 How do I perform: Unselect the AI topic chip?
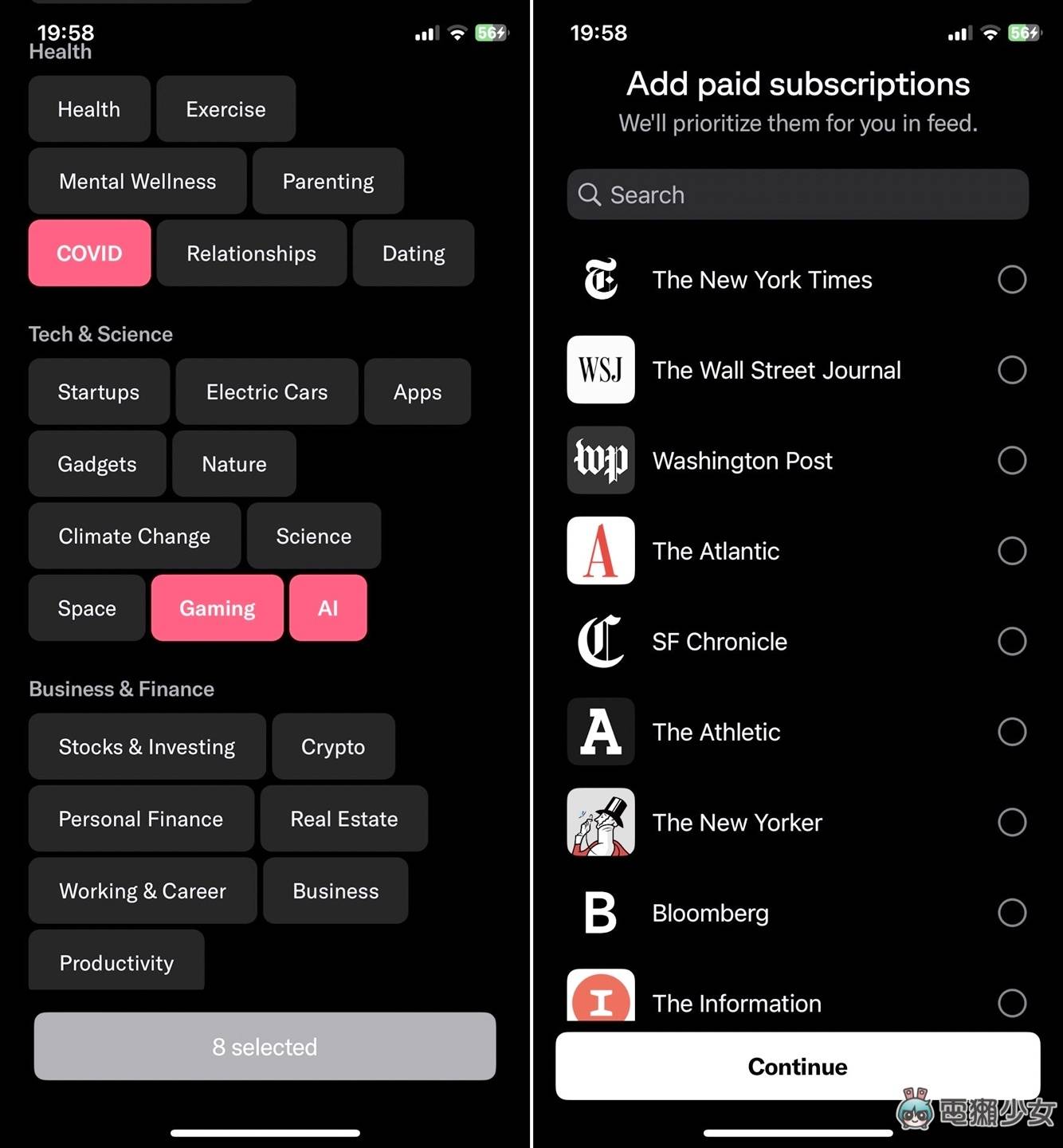point(328,608)
